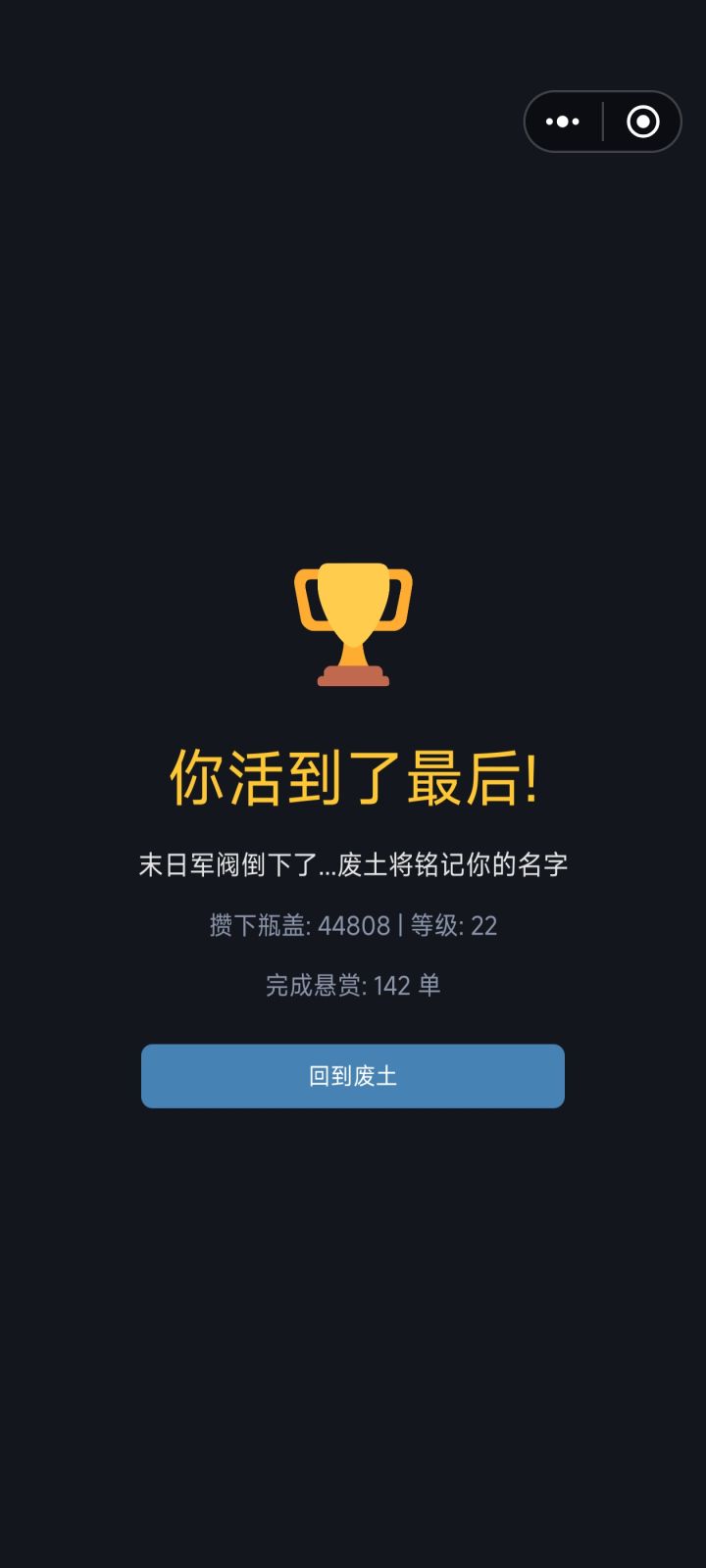Image resolution: width=706 pixels, height=1568 pixels.
Task: Click the blue return button's center
Action: pos(353,1076)
